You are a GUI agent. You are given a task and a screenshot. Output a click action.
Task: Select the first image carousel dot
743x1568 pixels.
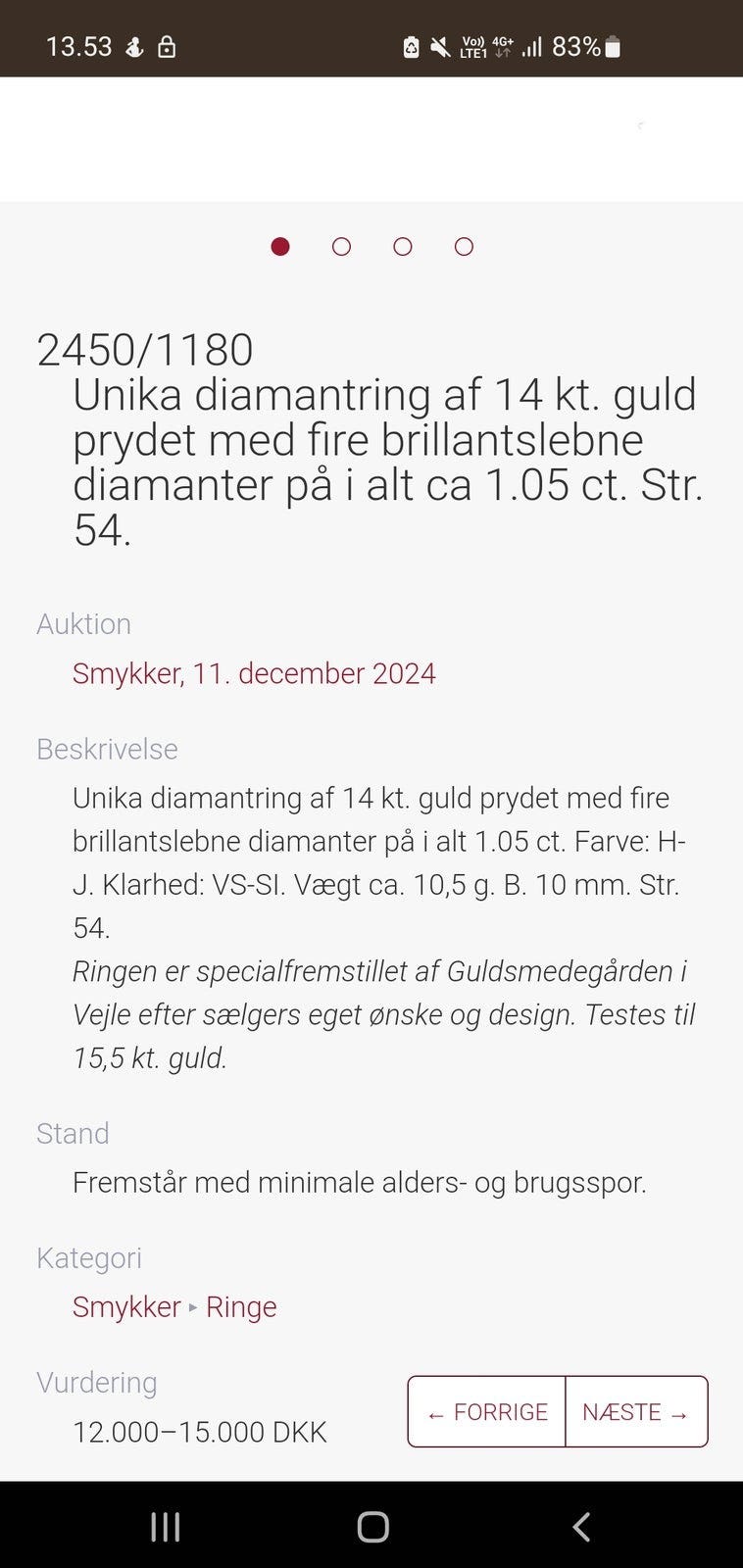click(x=281, y=247)
